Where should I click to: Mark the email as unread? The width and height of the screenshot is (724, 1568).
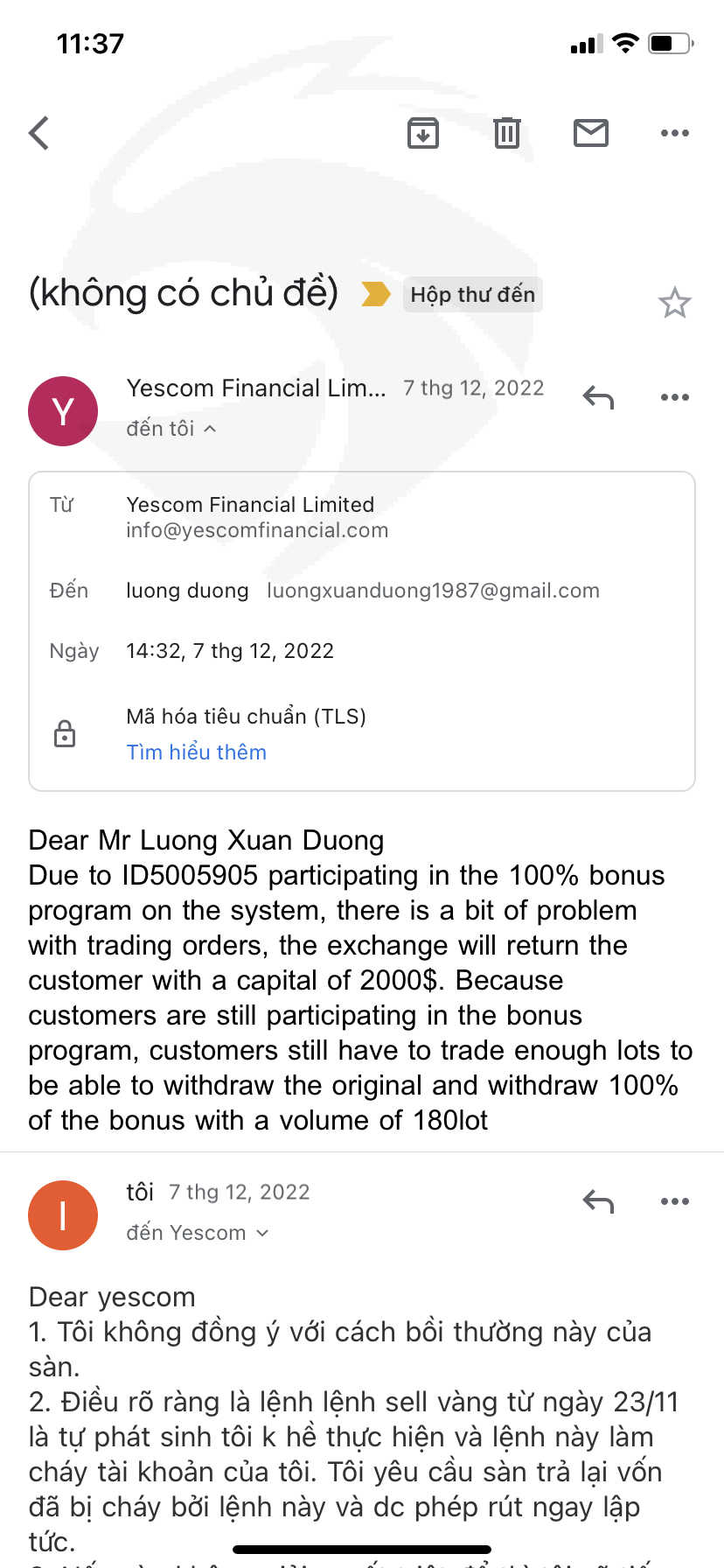(591, 133)
